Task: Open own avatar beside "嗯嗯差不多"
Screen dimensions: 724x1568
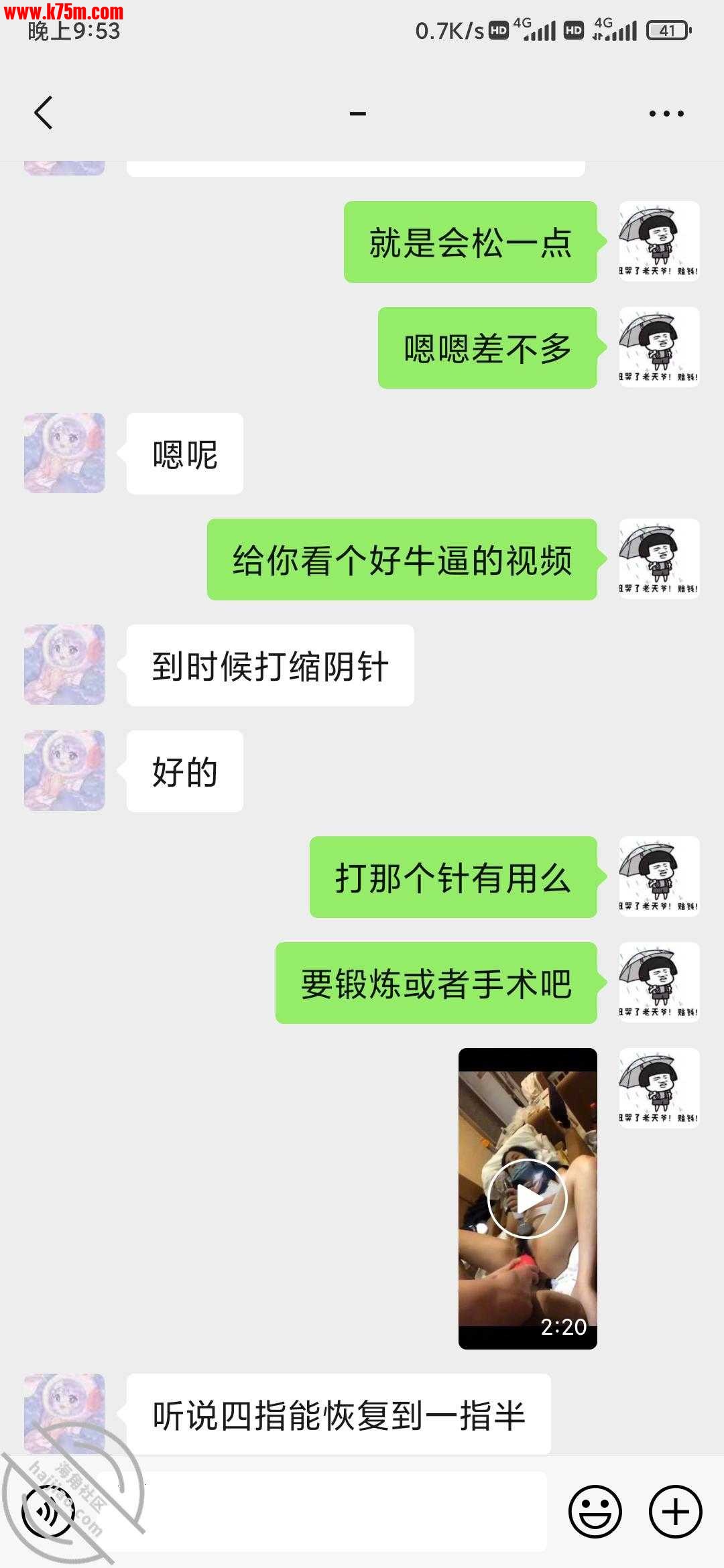Action: pyautogui.click(x=659, y=347)
